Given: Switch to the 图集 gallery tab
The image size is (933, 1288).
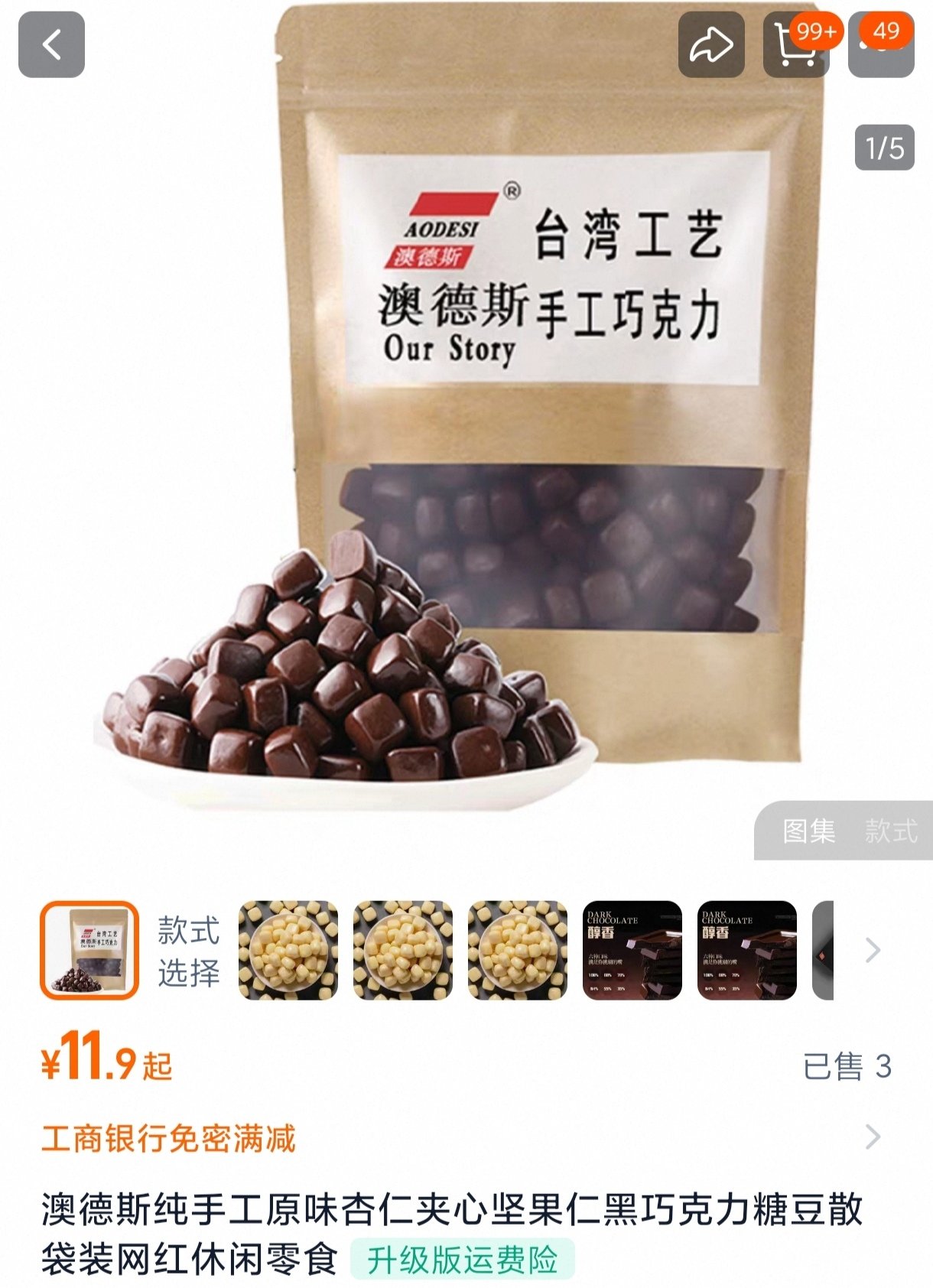Looking at the screenshot, I should [x=808, y=831].
